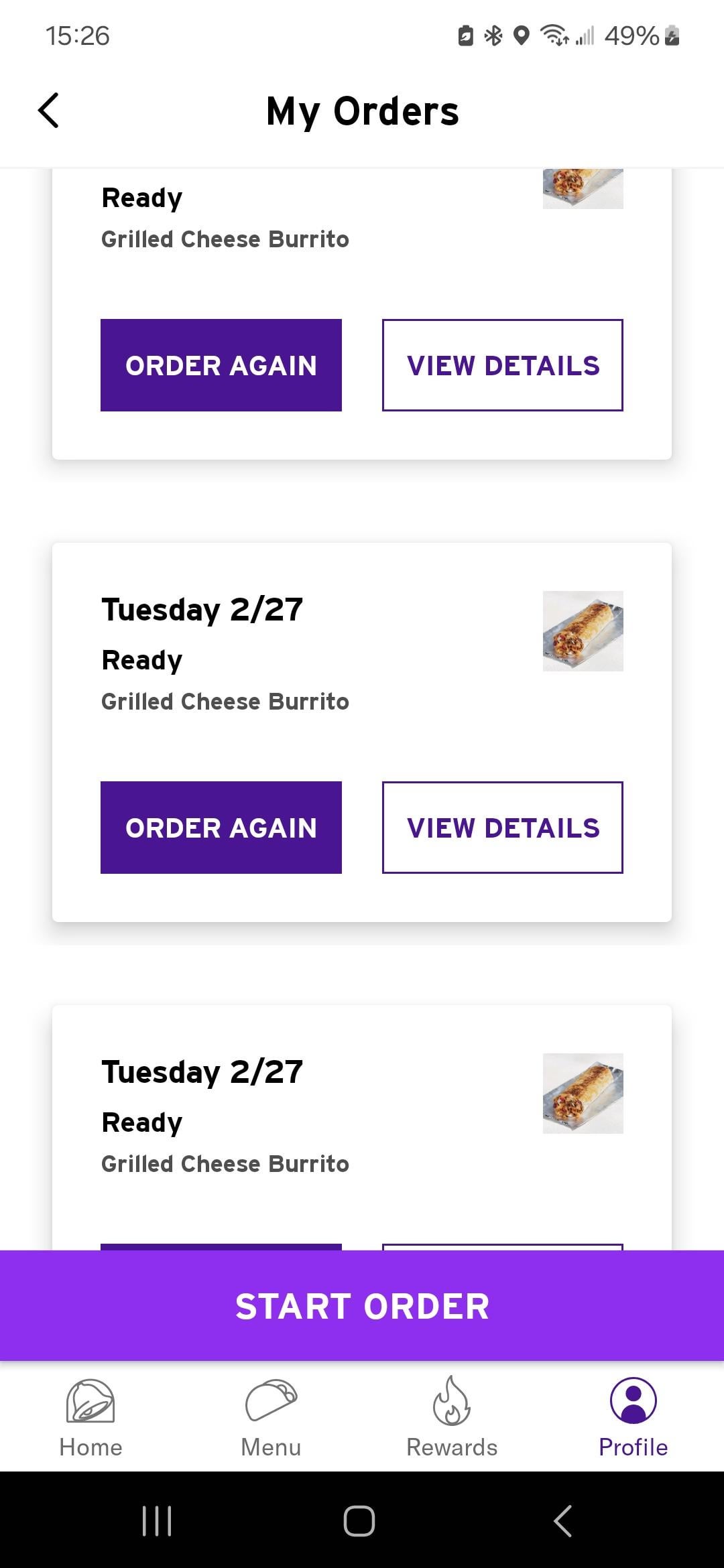Screen dimensions: 724x1568
Task: View details of the first Tuesday 2/27 order
Action: (x=503, y=828)
